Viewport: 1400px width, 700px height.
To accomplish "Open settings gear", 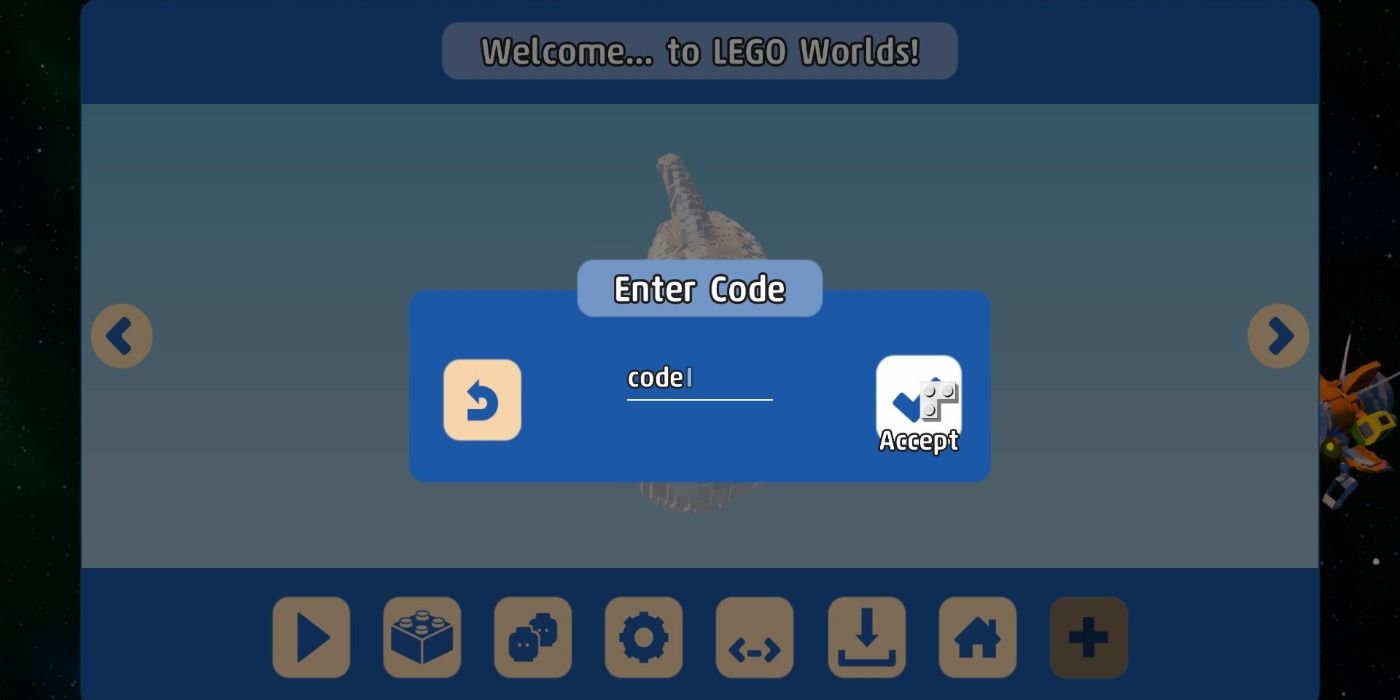I will click(644, 638).
